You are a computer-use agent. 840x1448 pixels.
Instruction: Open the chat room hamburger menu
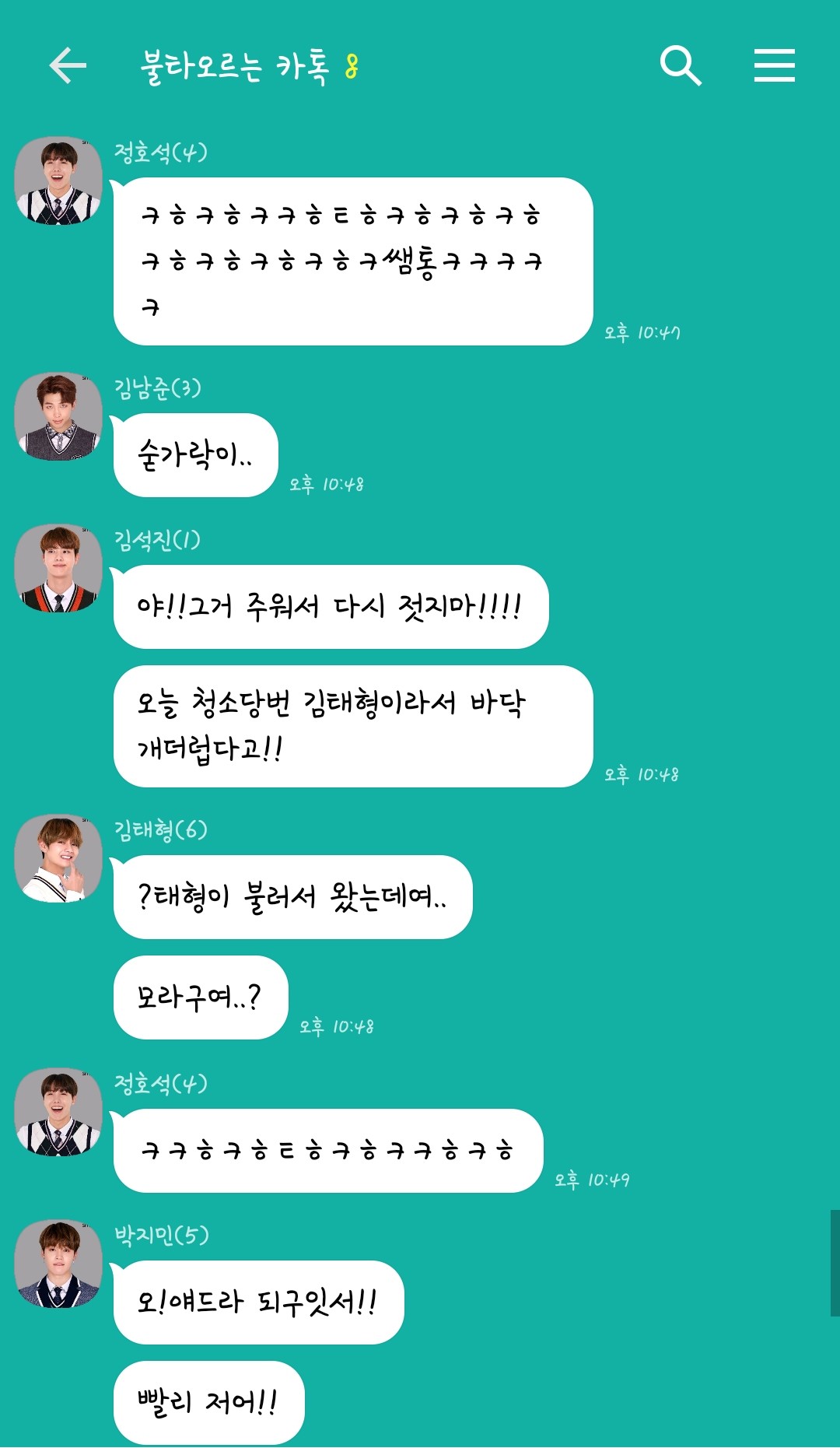[774, 65]
